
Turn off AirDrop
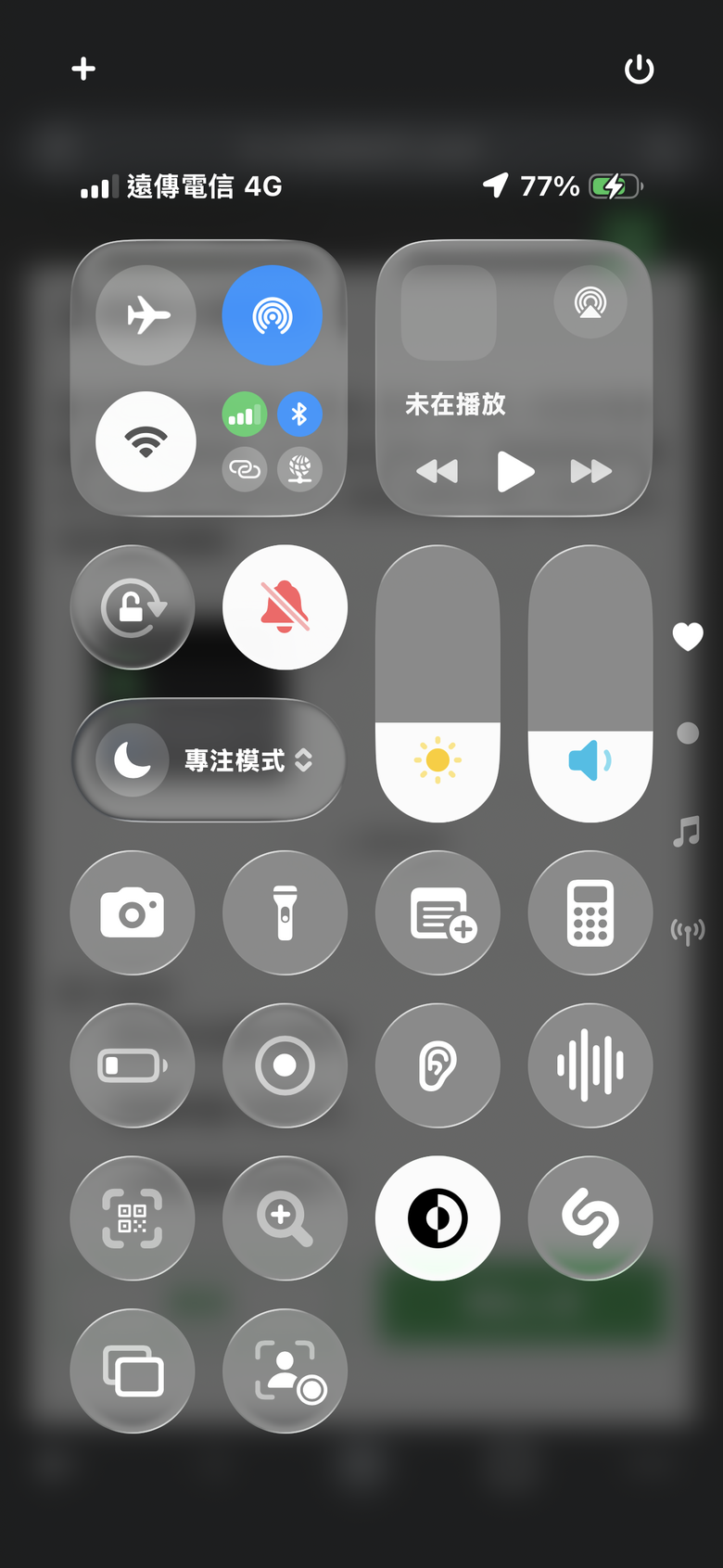272,315
